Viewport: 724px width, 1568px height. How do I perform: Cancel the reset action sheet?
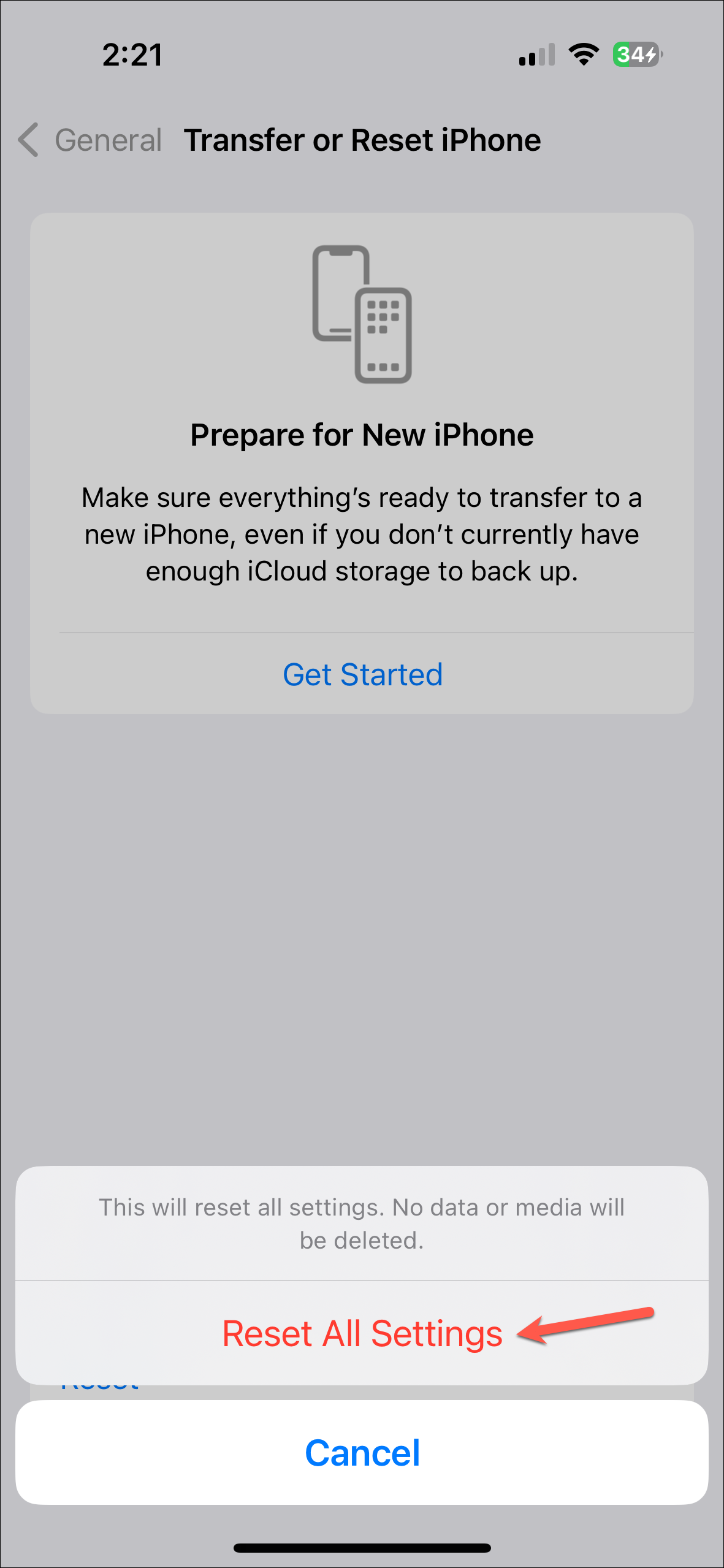coord(362,1453)
